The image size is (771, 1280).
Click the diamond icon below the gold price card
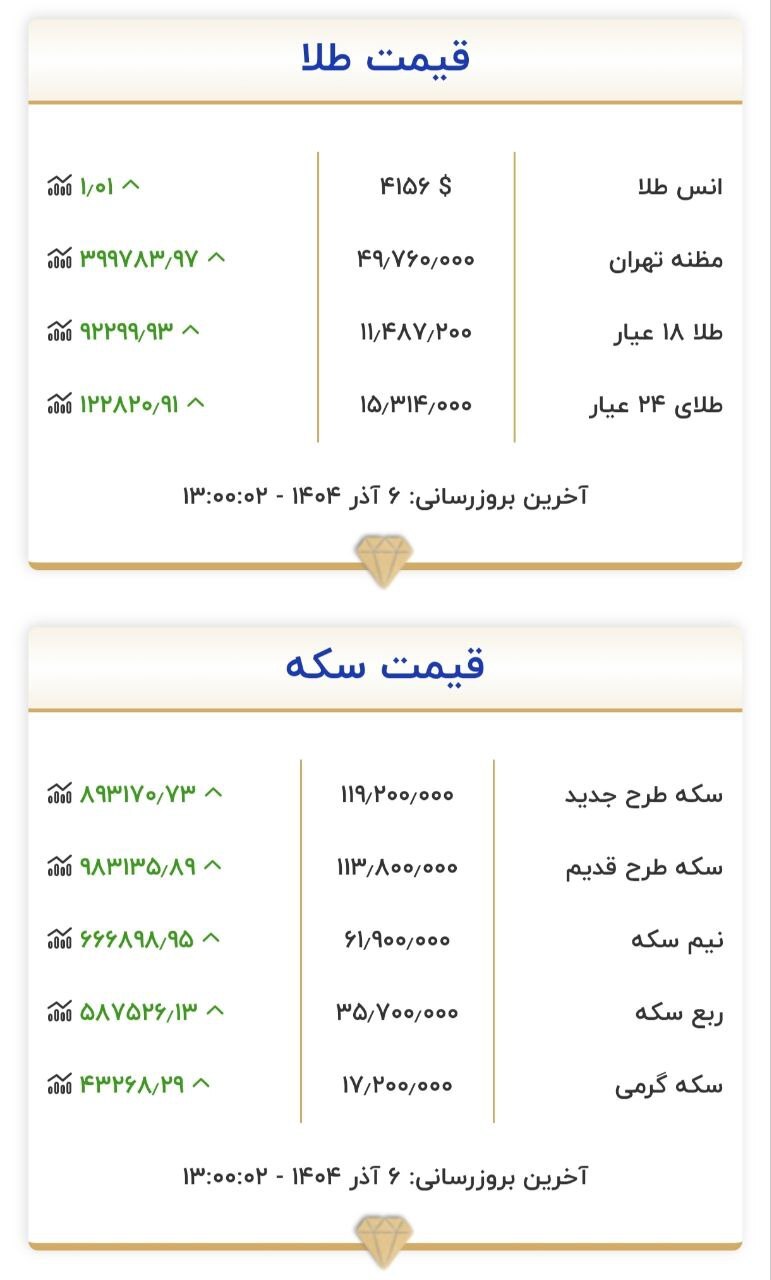[385, 560]
